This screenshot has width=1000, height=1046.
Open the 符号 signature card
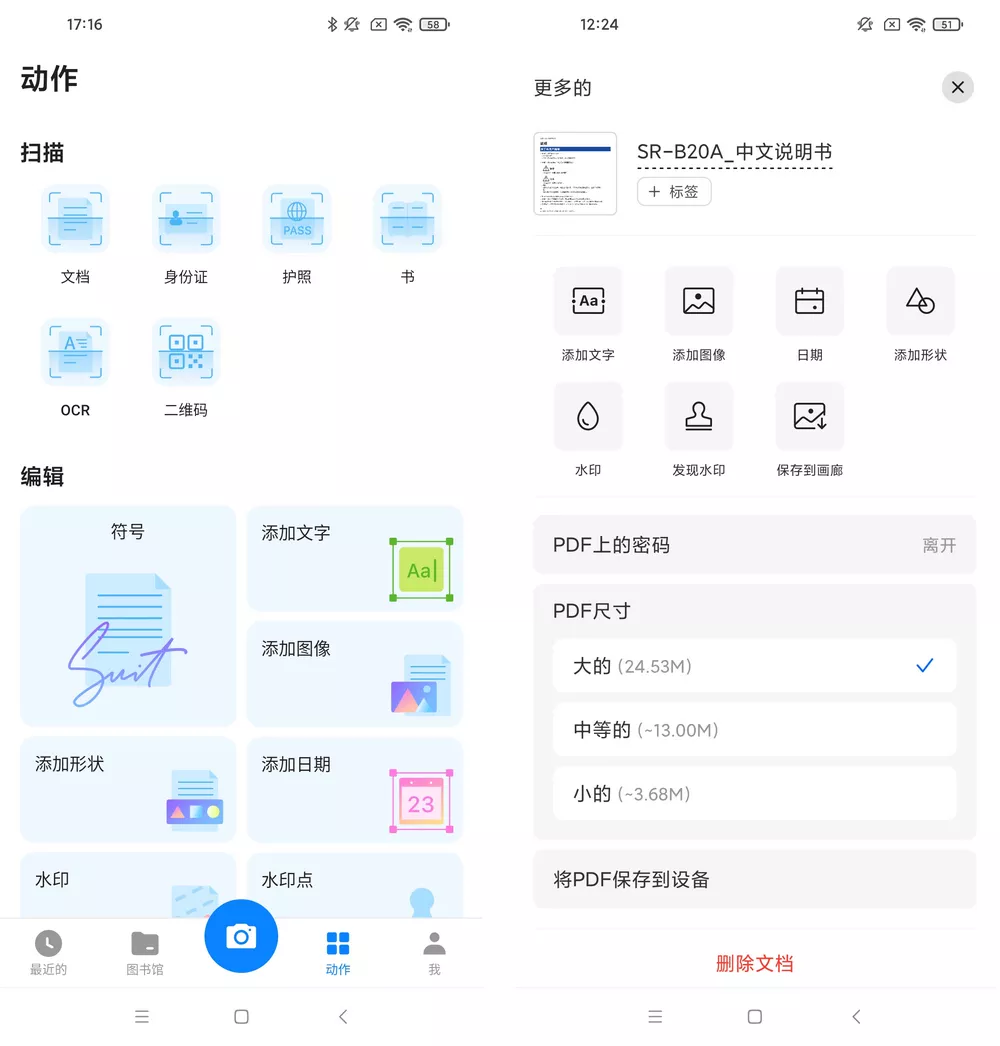(128, 615)
